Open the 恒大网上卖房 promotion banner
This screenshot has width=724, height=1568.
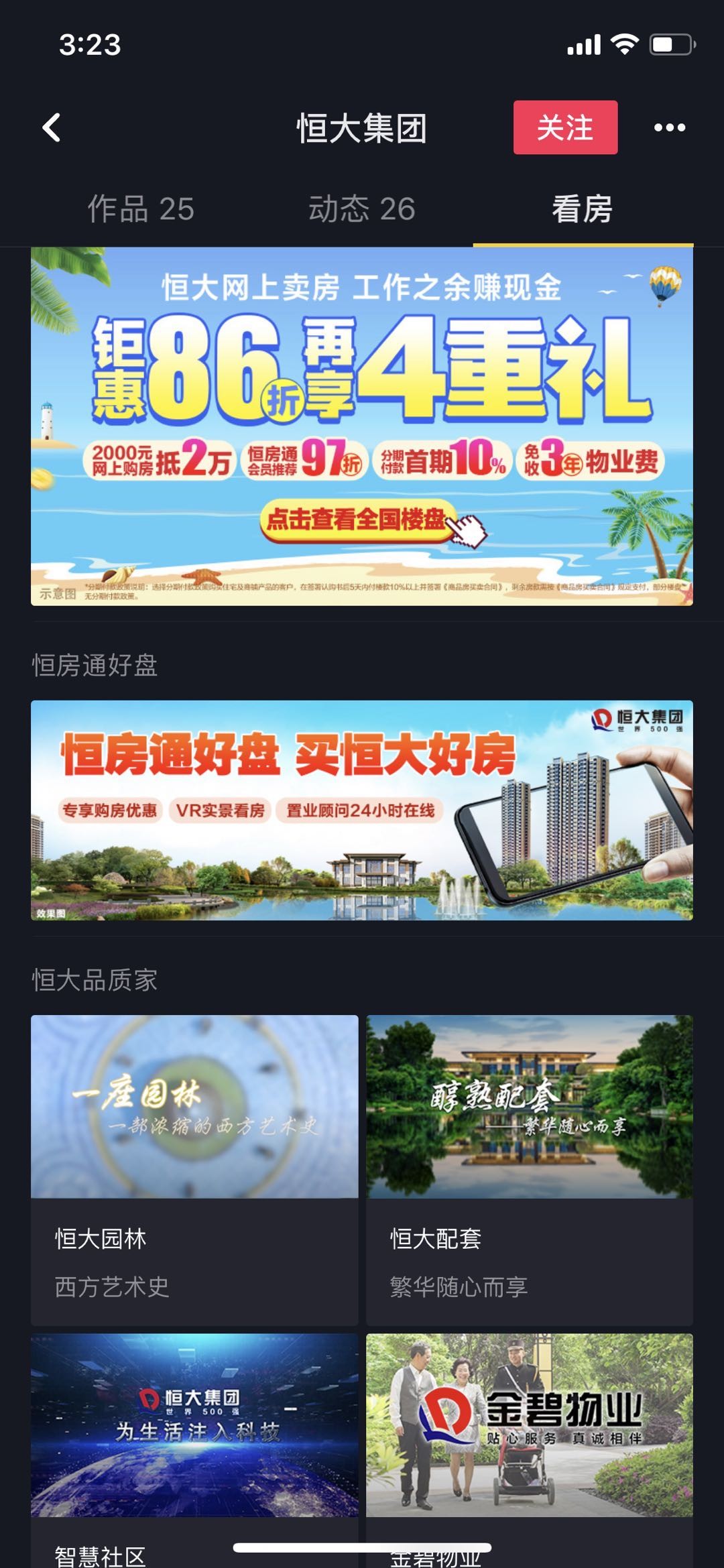tap(362, 426)
